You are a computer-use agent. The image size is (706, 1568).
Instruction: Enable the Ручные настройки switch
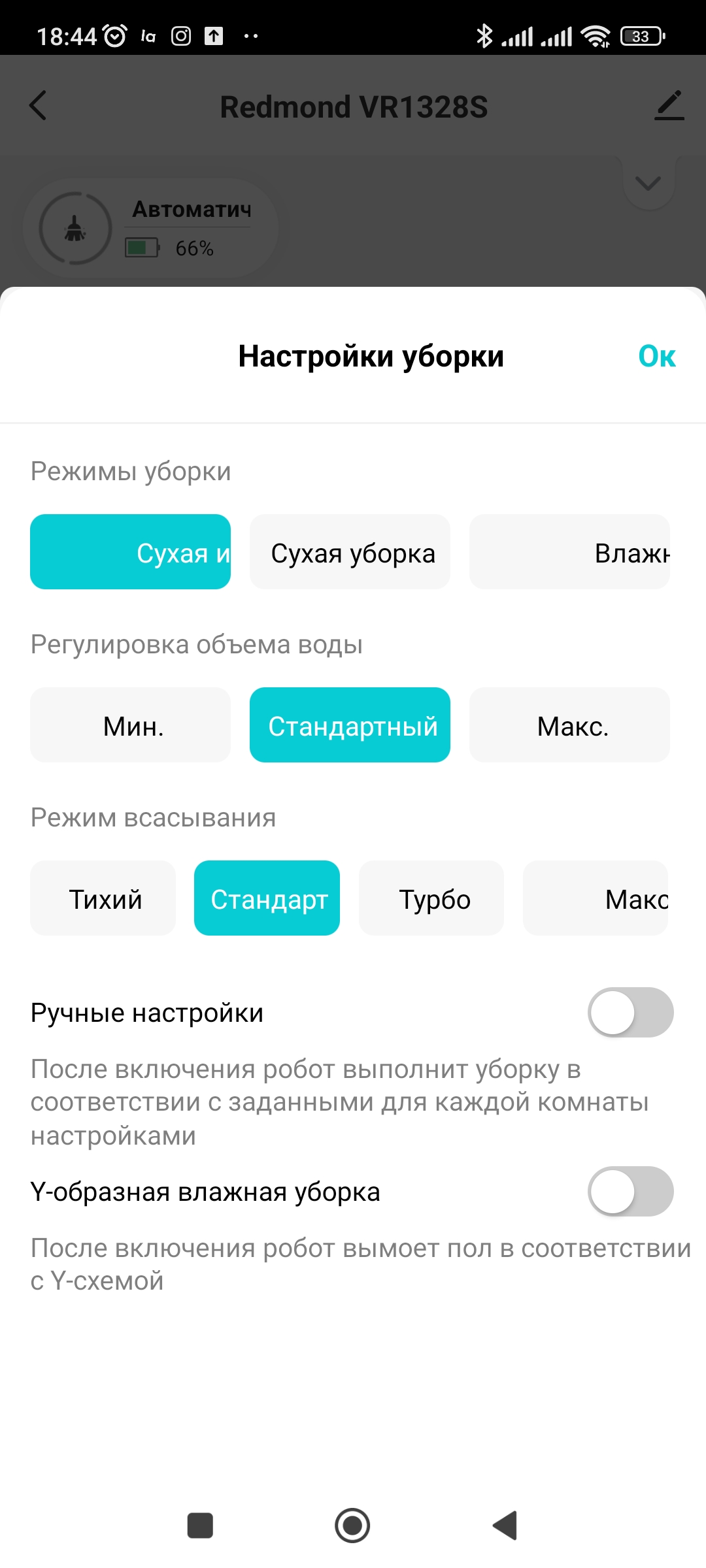click(x=630, y=1013)
